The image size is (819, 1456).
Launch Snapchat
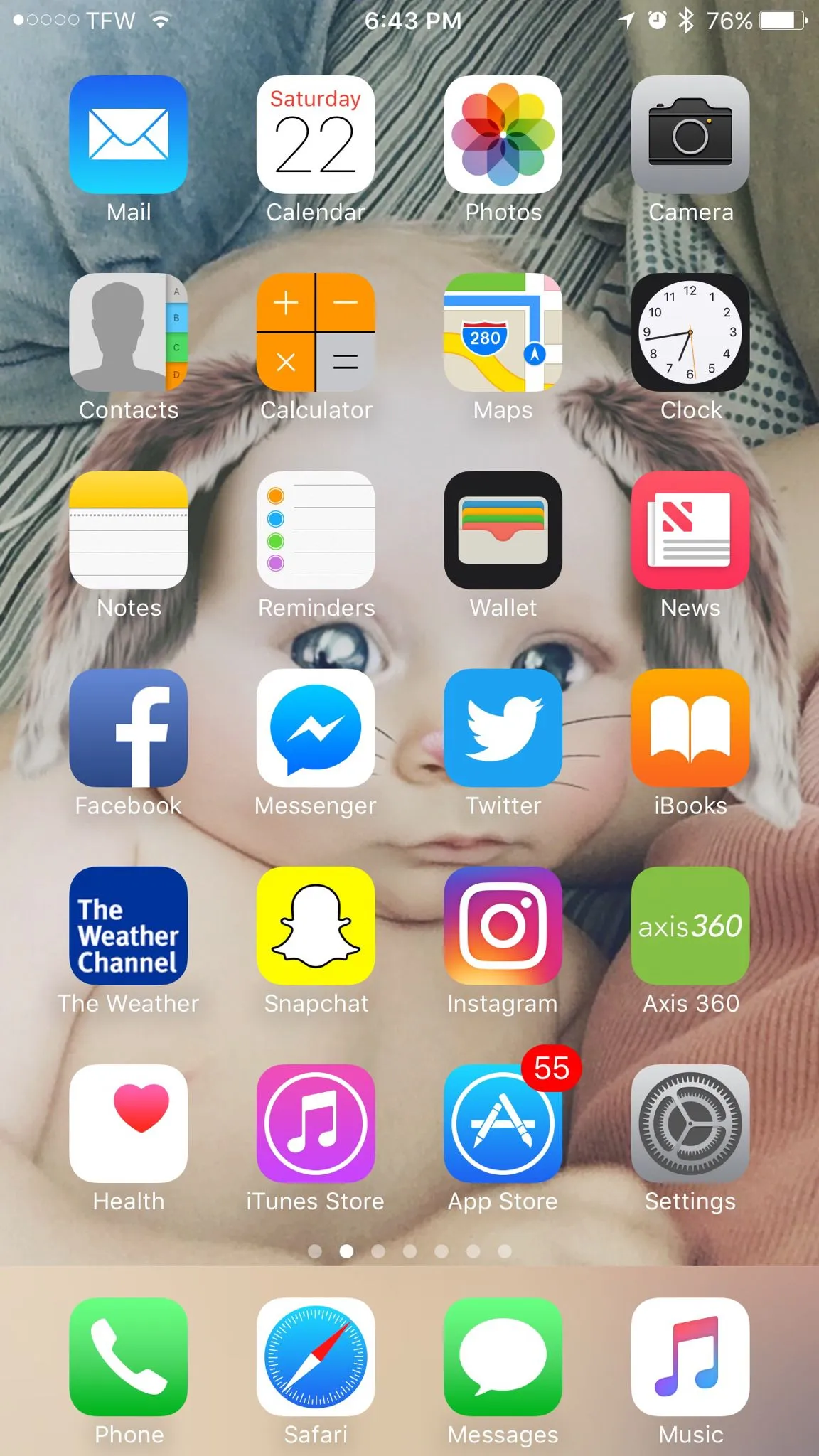pyautogui.click(x=316, y=925)
